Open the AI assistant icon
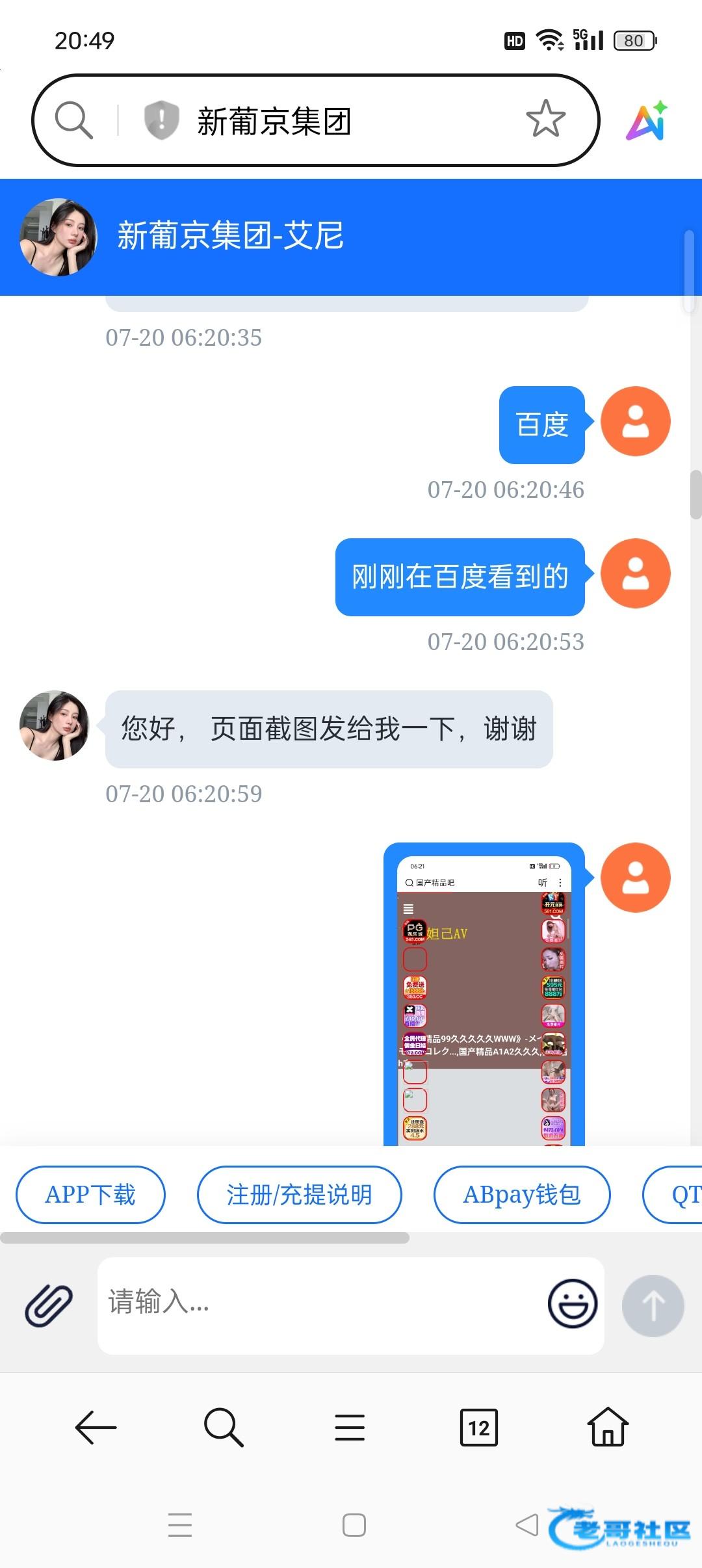Viewport: 702px width, 1568px height. point(647,121)
